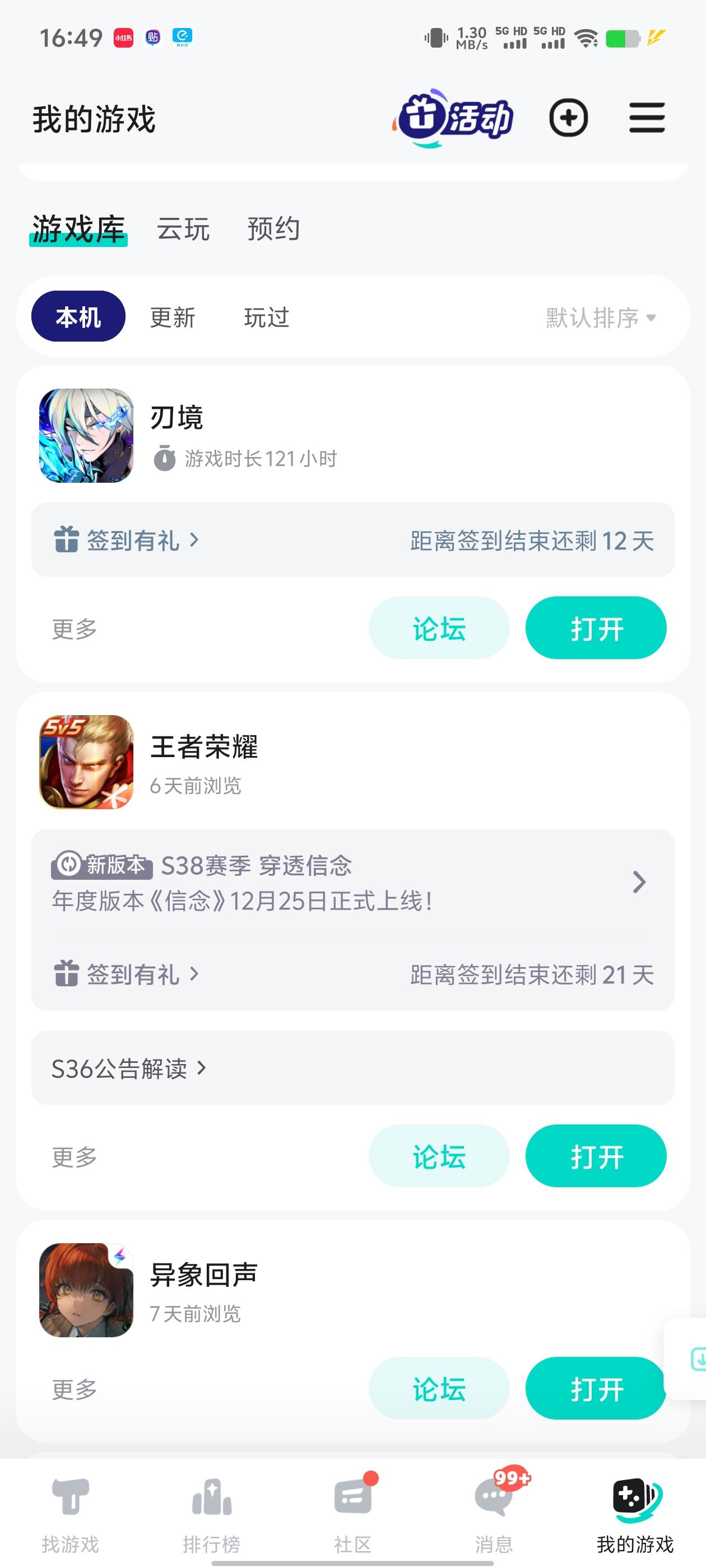Visit the 王者荣耀 论坛 forum

439,1155
